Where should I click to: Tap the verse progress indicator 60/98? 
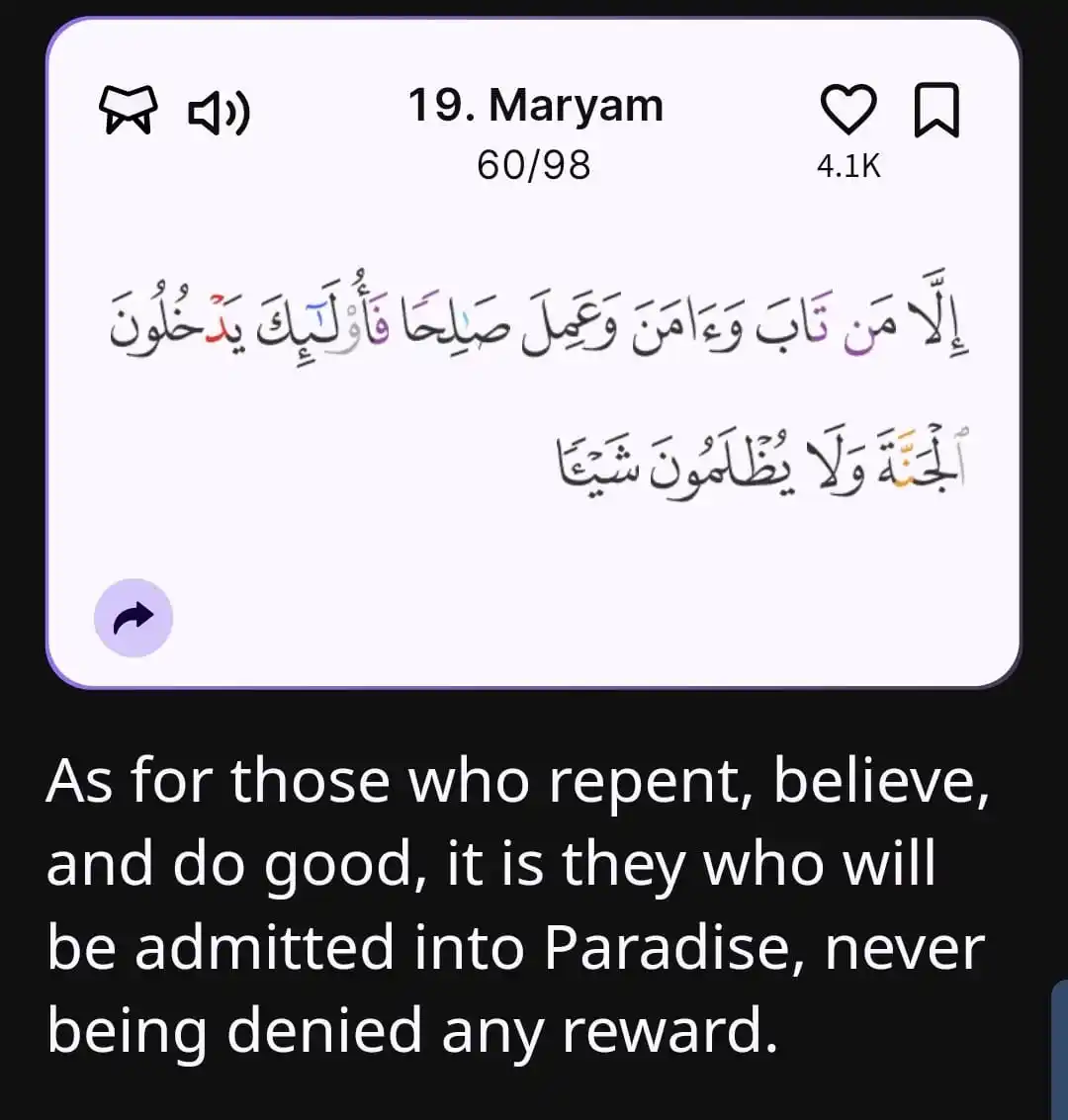point(533,165)
